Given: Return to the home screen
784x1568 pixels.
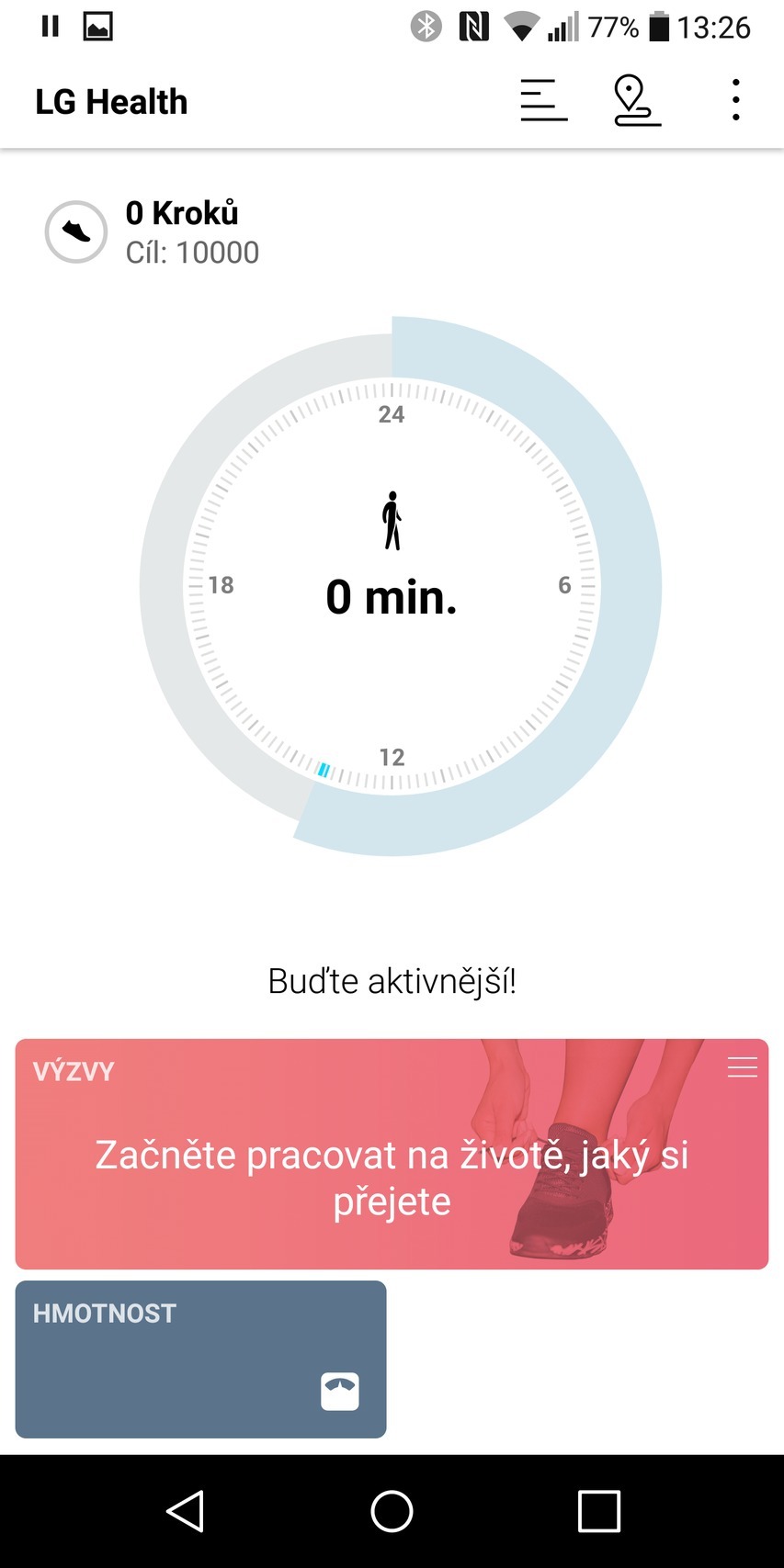Looking at the screenshot, I should click(x=392, y=1511).
